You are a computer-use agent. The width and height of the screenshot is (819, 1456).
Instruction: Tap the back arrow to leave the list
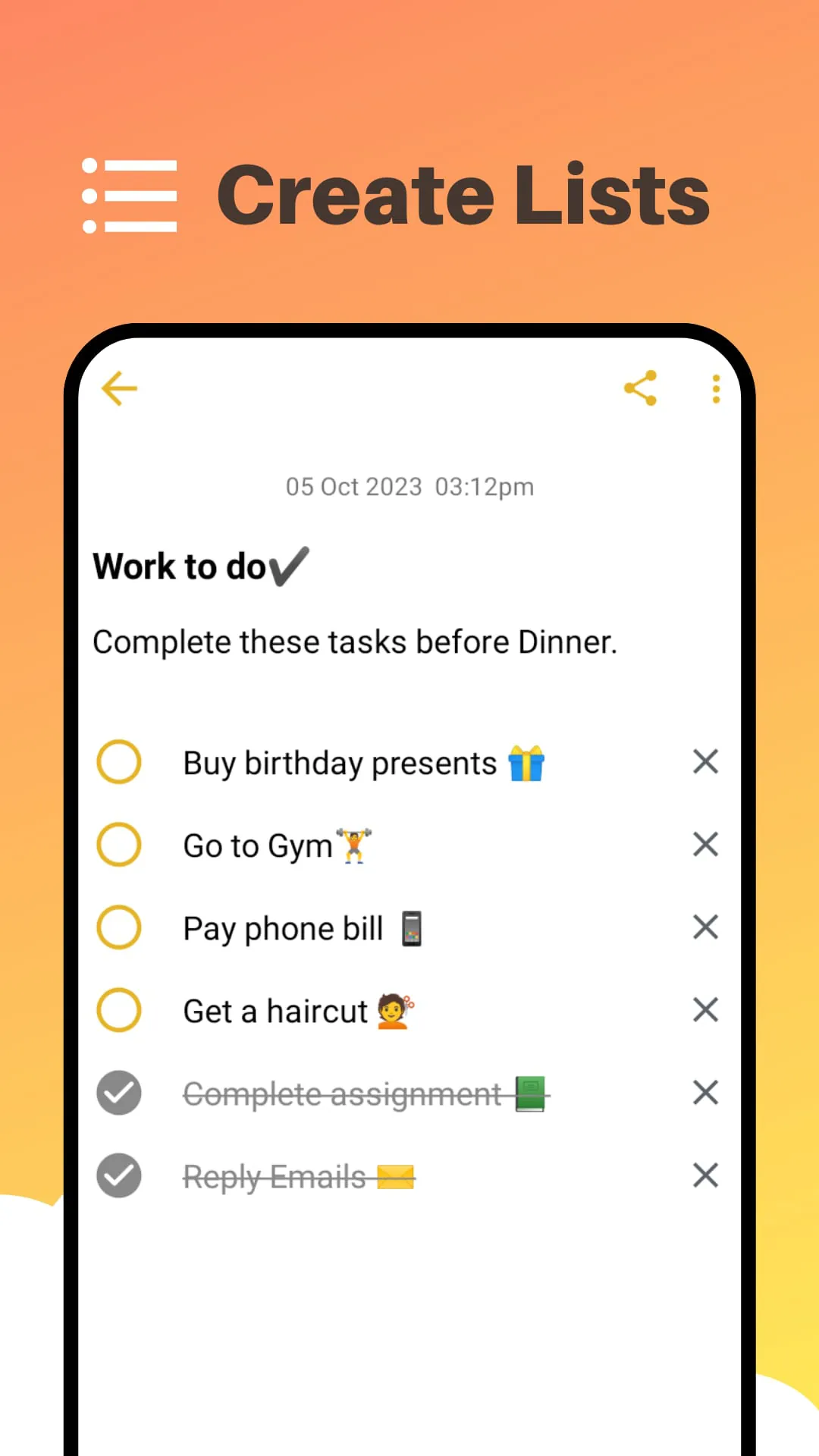click(118, 388)
